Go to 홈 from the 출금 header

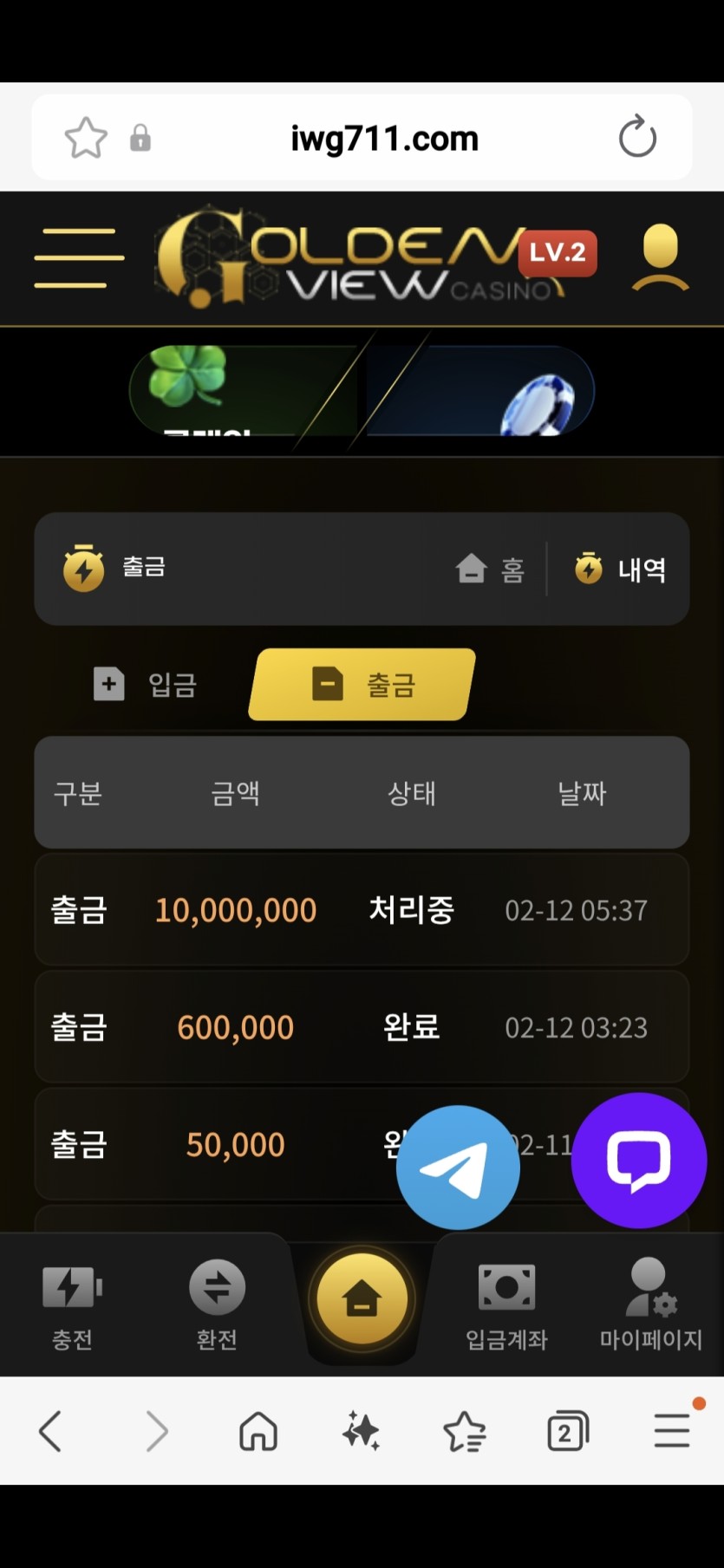[x=491, y=569]
